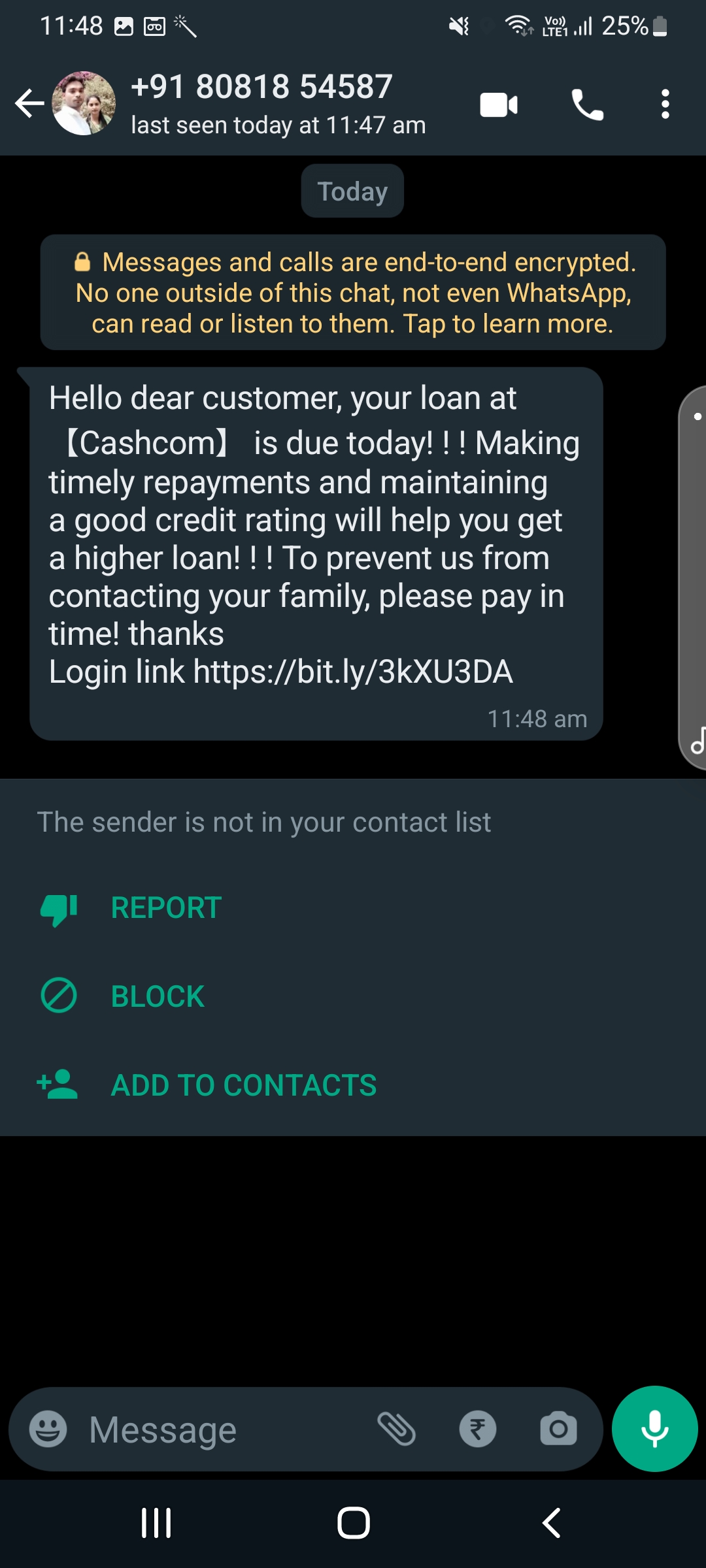Go to the home screen
The image size is (706, 1568).
pyautogui.click(x=353, y=1523)
